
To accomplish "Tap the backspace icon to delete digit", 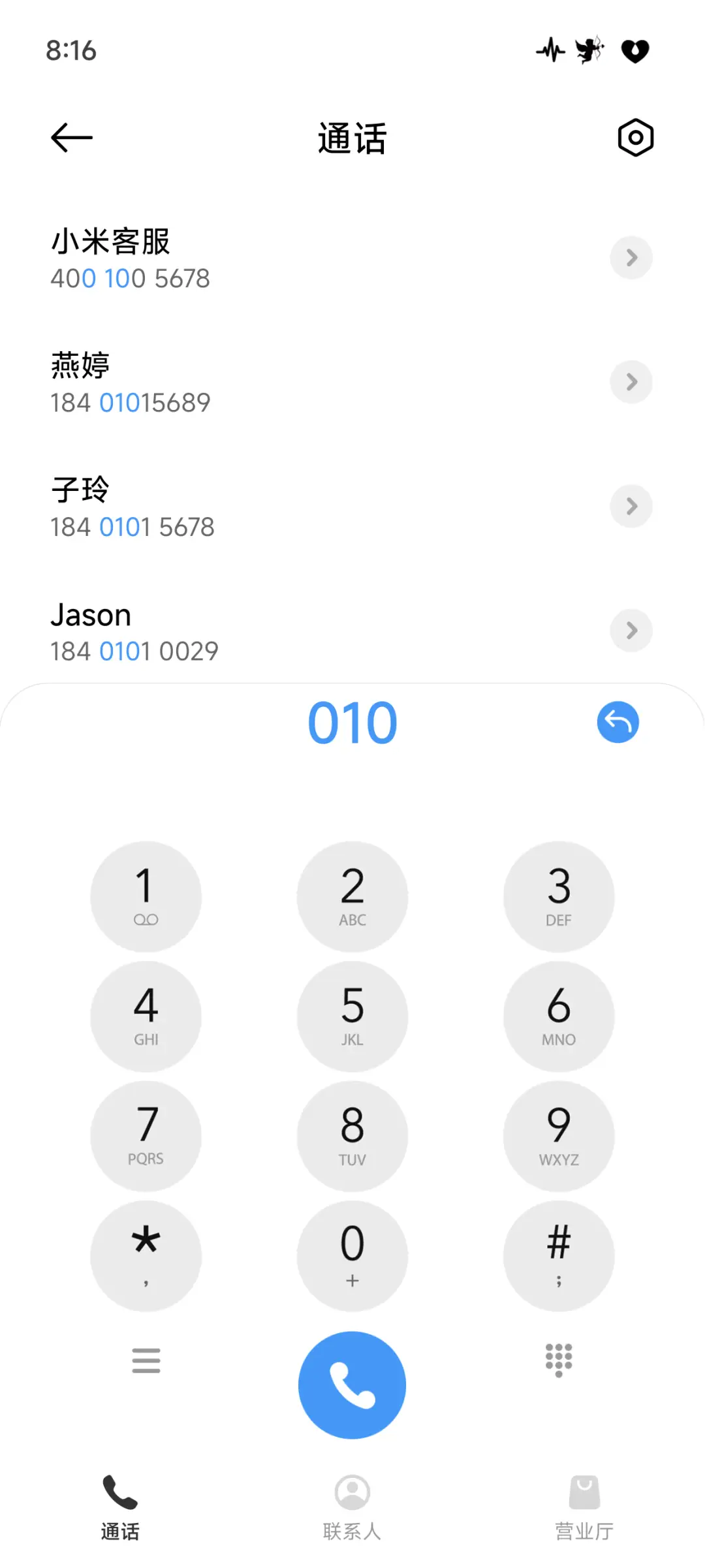I will point(618,721).
